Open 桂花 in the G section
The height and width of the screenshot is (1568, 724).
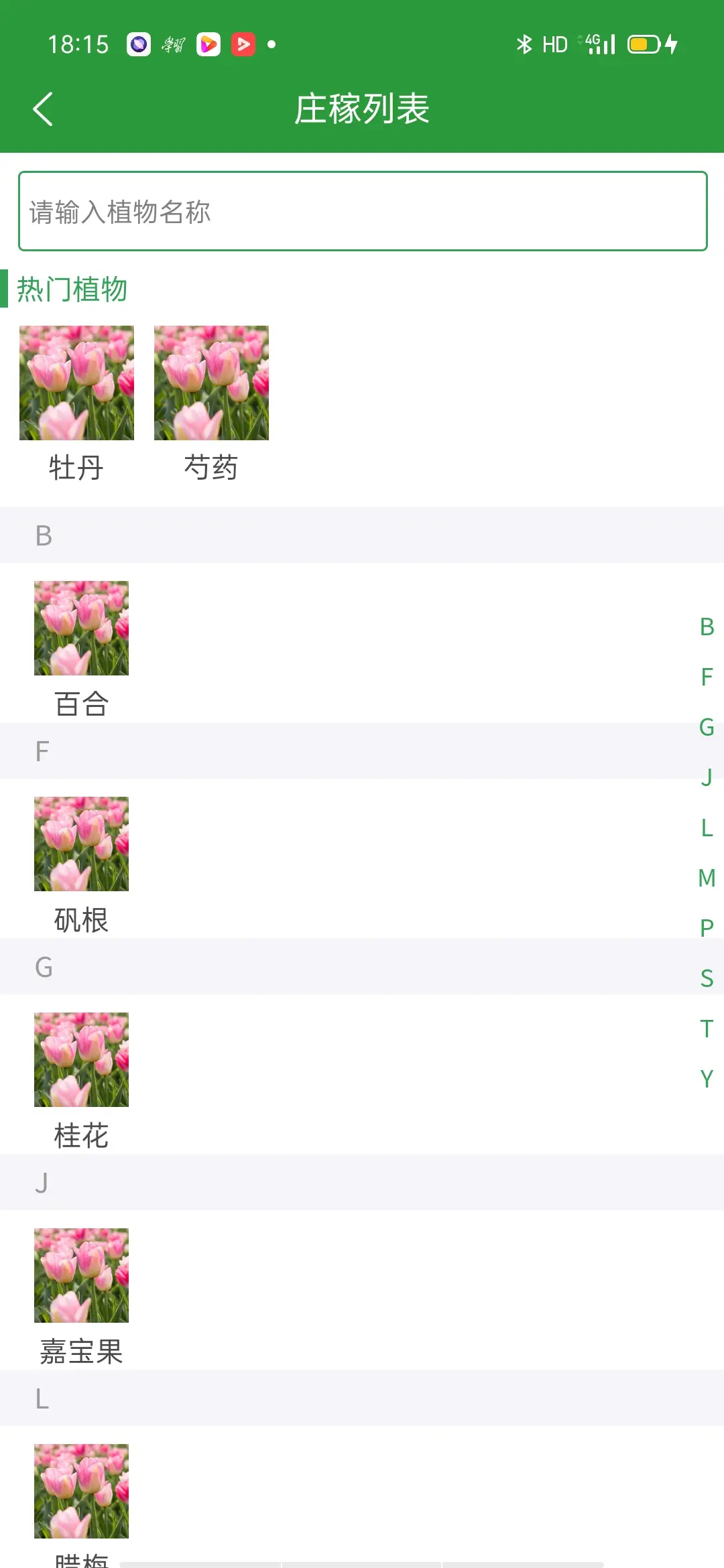[x=81, y=1078]
